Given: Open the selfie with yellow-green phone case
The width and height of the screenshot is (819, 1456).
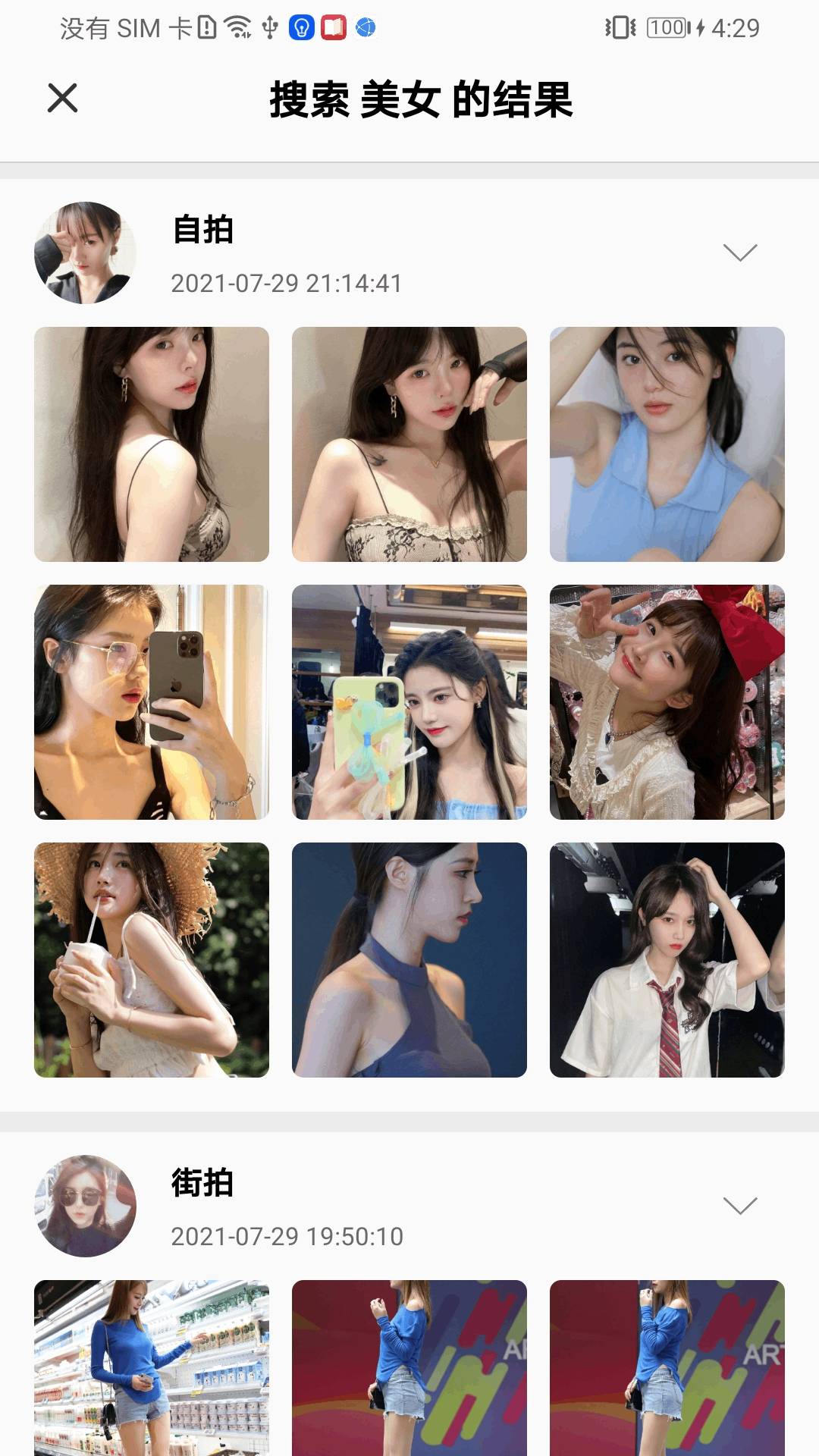Looking at the screenshot, I should (409, 702).
